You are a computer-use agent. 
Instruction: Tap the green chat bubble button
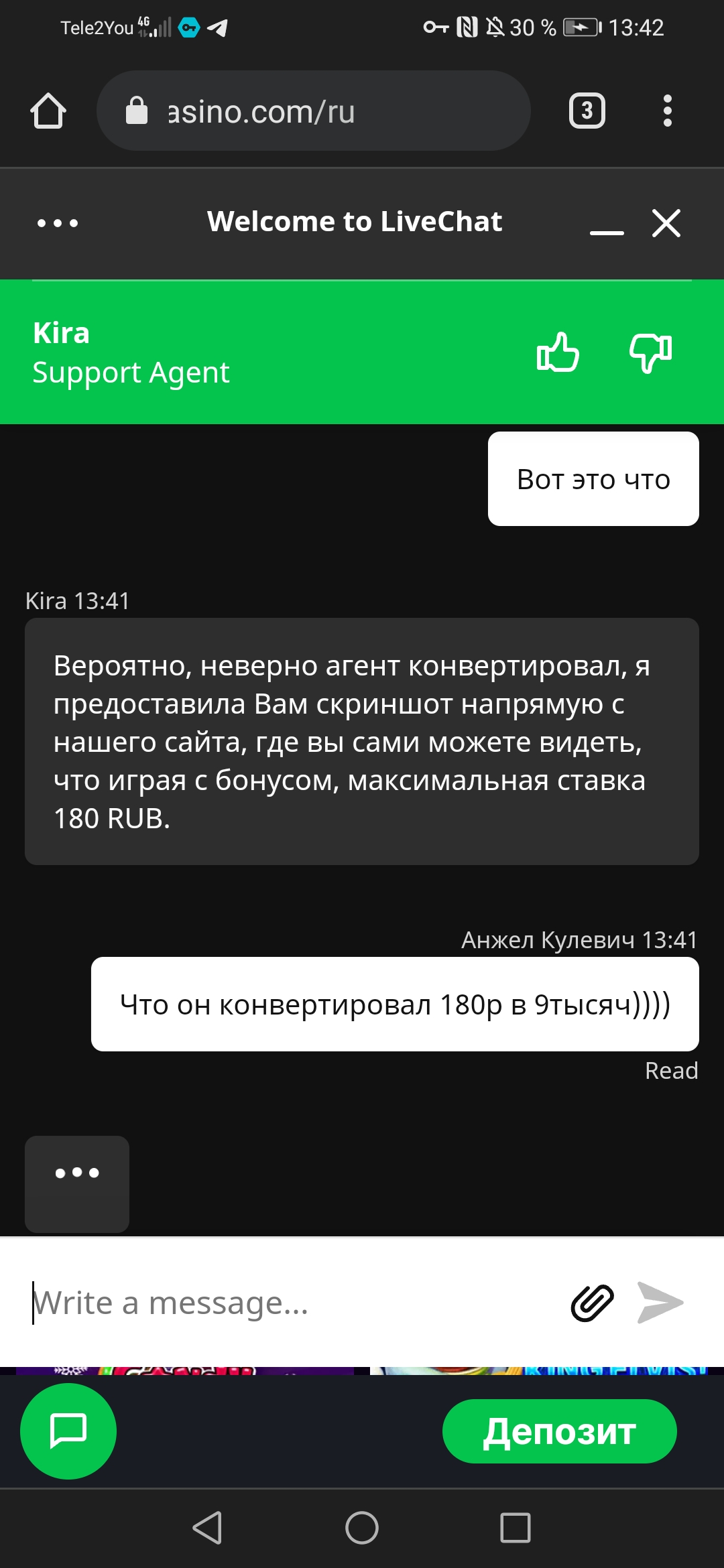point(68,1431)
